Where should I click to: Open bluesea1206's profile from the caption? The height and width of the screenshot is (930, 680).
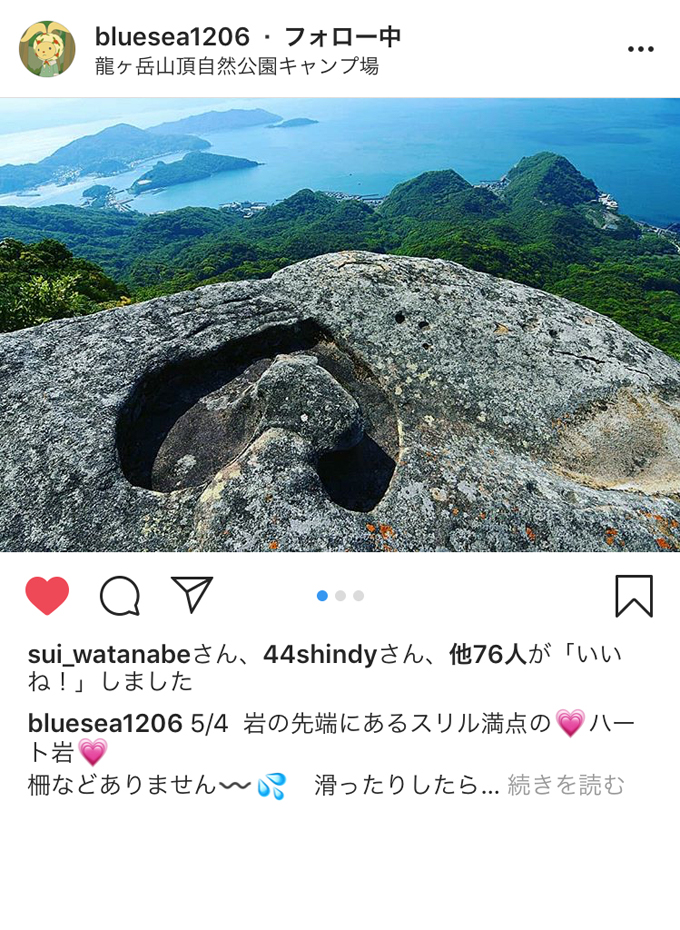pos(105,724)
